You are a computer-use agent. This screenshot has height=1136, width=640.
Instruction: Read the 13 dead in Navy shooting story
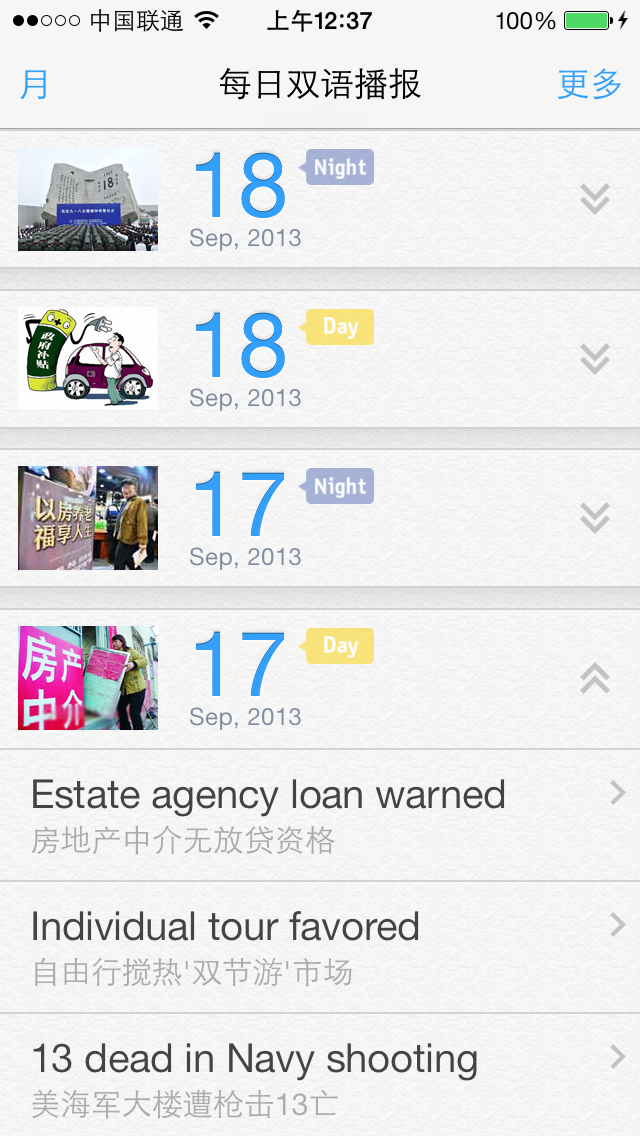point(320,1076)
